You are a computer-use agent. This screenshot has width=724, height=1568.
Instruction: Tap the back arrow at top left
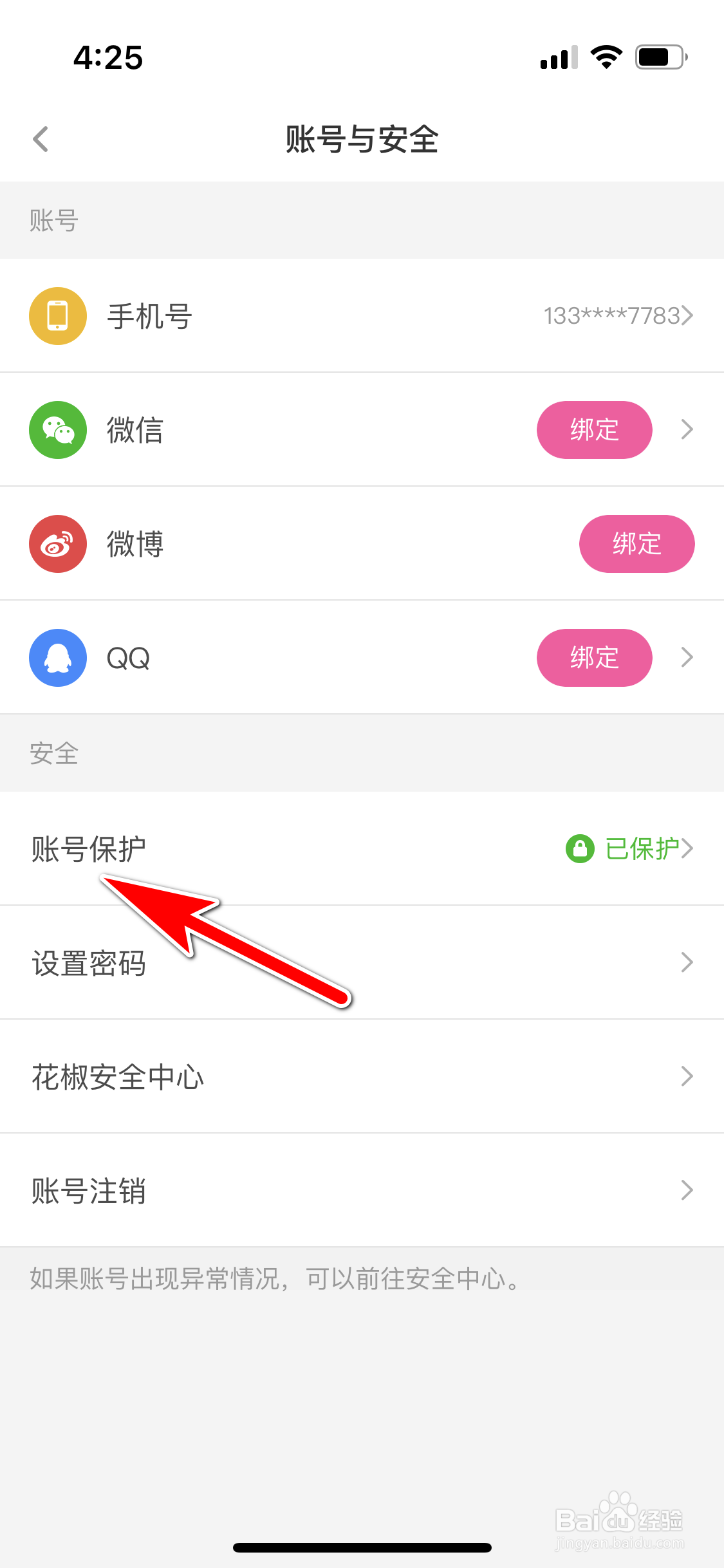[41, 139]
